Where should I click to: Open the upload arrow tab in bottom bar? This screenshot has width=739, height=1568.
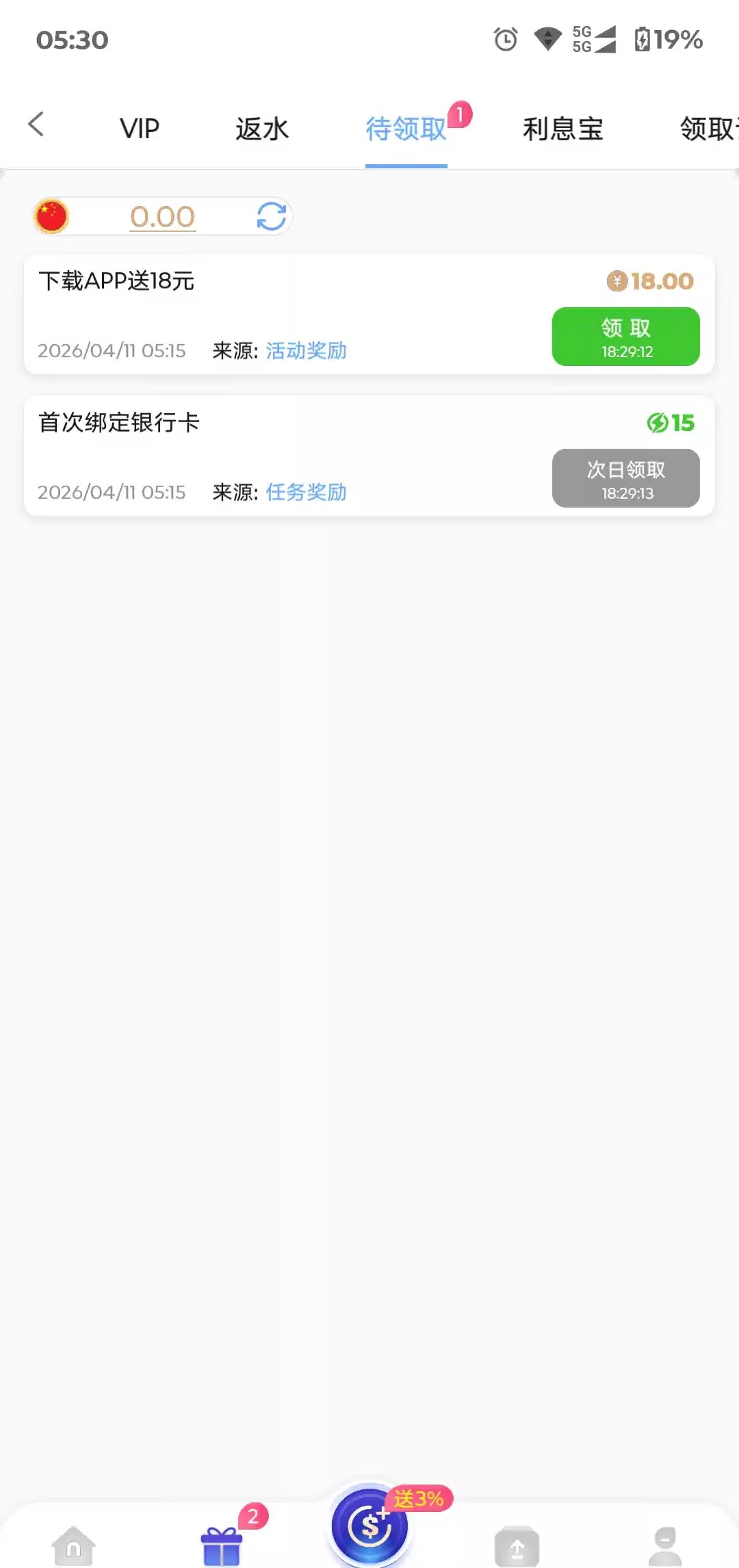pyautogui.click(x=517, y=1545)
